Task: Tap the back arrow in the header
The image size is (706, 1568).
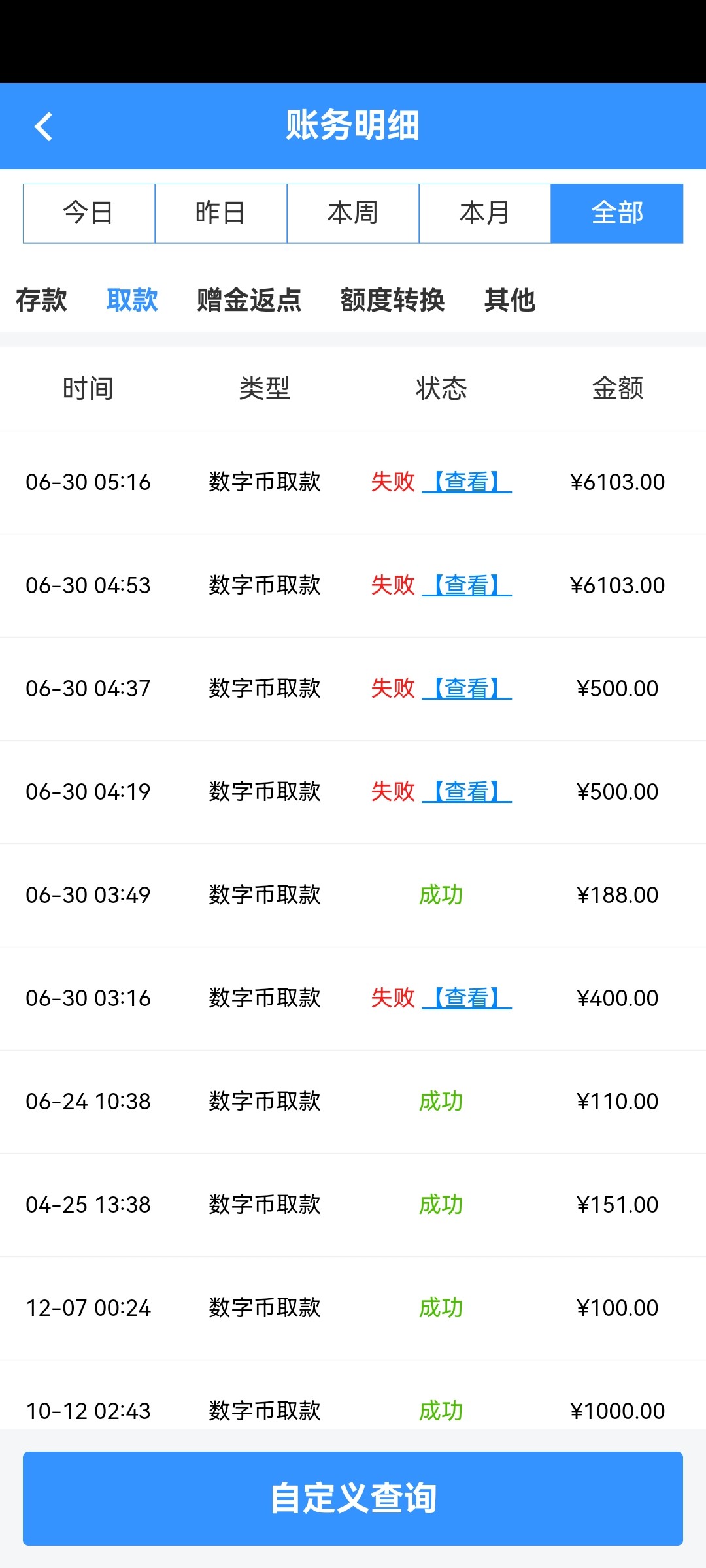Action: tap(44, 126)
